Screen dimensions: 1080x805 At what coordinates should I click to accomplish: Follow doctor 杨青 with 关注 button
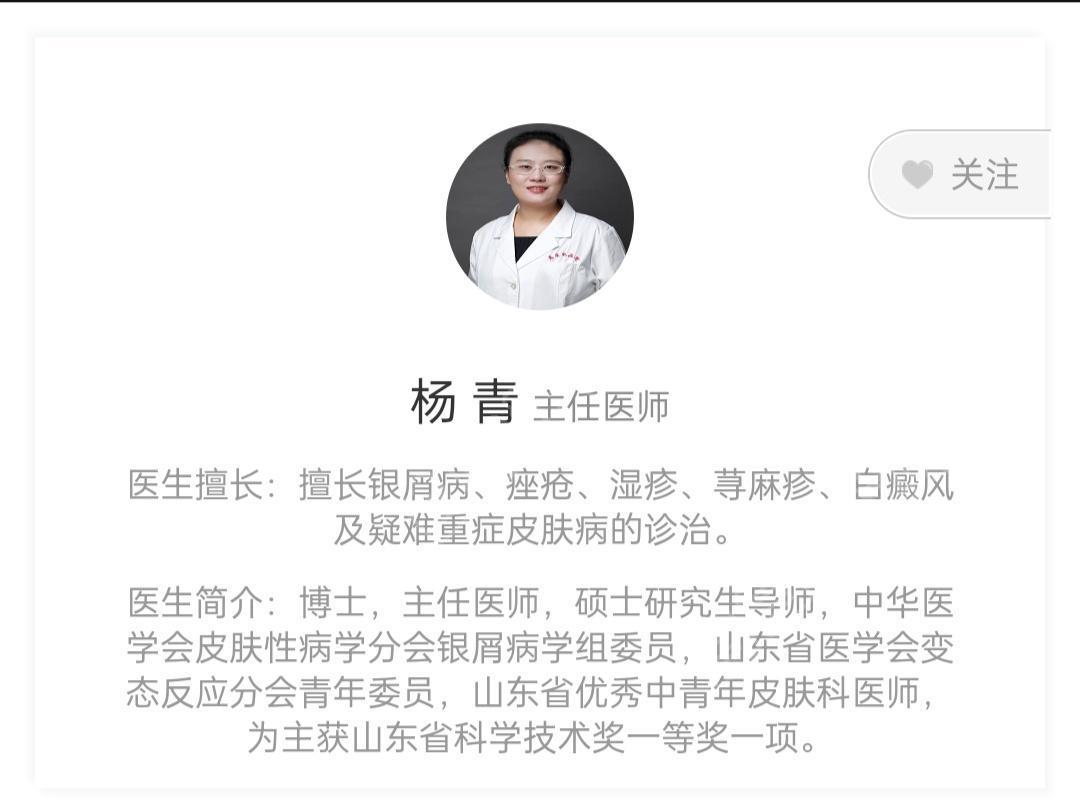click(x=962, y=175)
